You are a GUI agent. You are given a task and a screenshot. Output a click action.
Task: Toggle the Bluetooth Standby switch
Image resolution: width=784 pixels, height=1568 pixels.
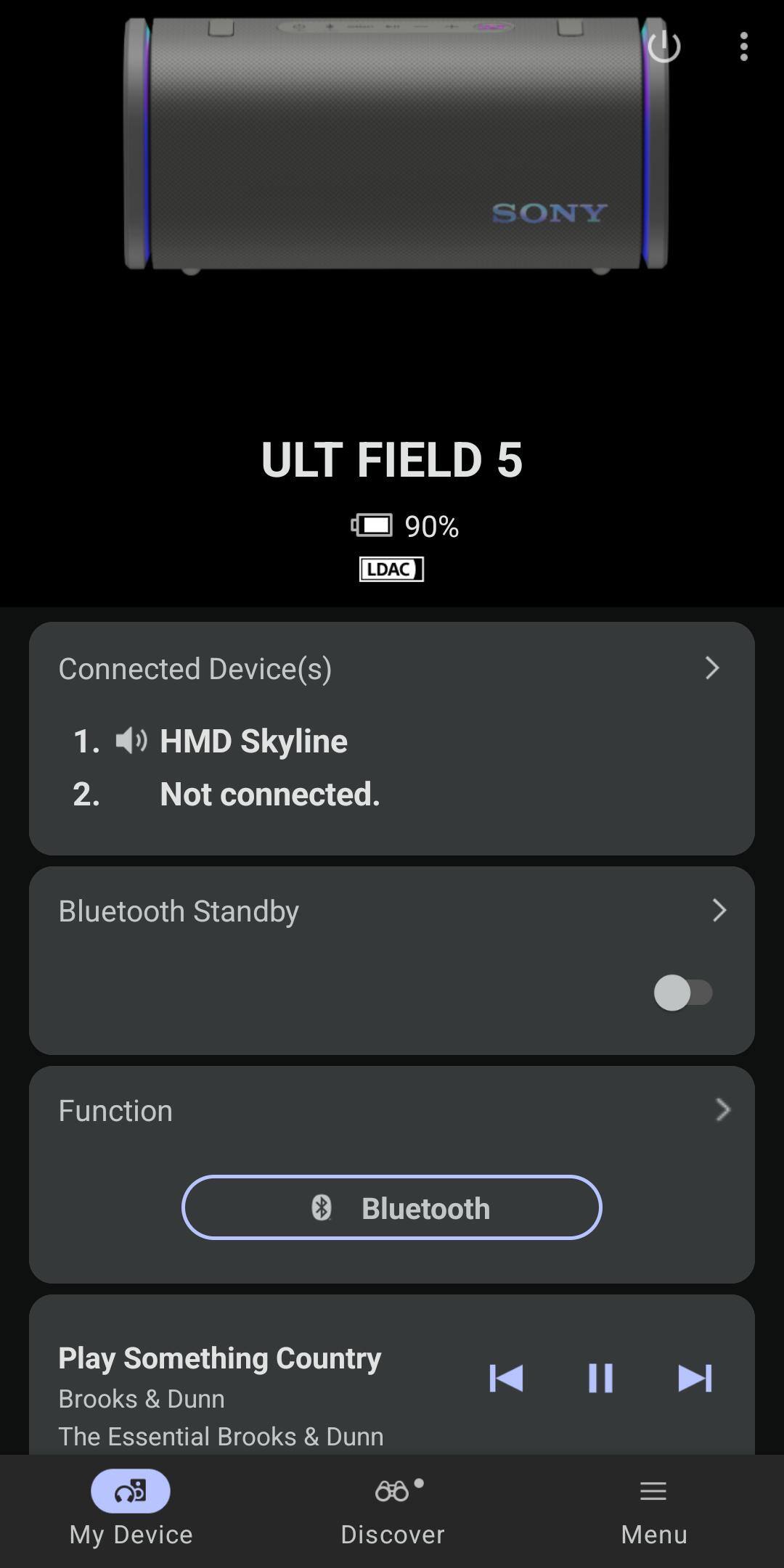click(x=683, y=992)
